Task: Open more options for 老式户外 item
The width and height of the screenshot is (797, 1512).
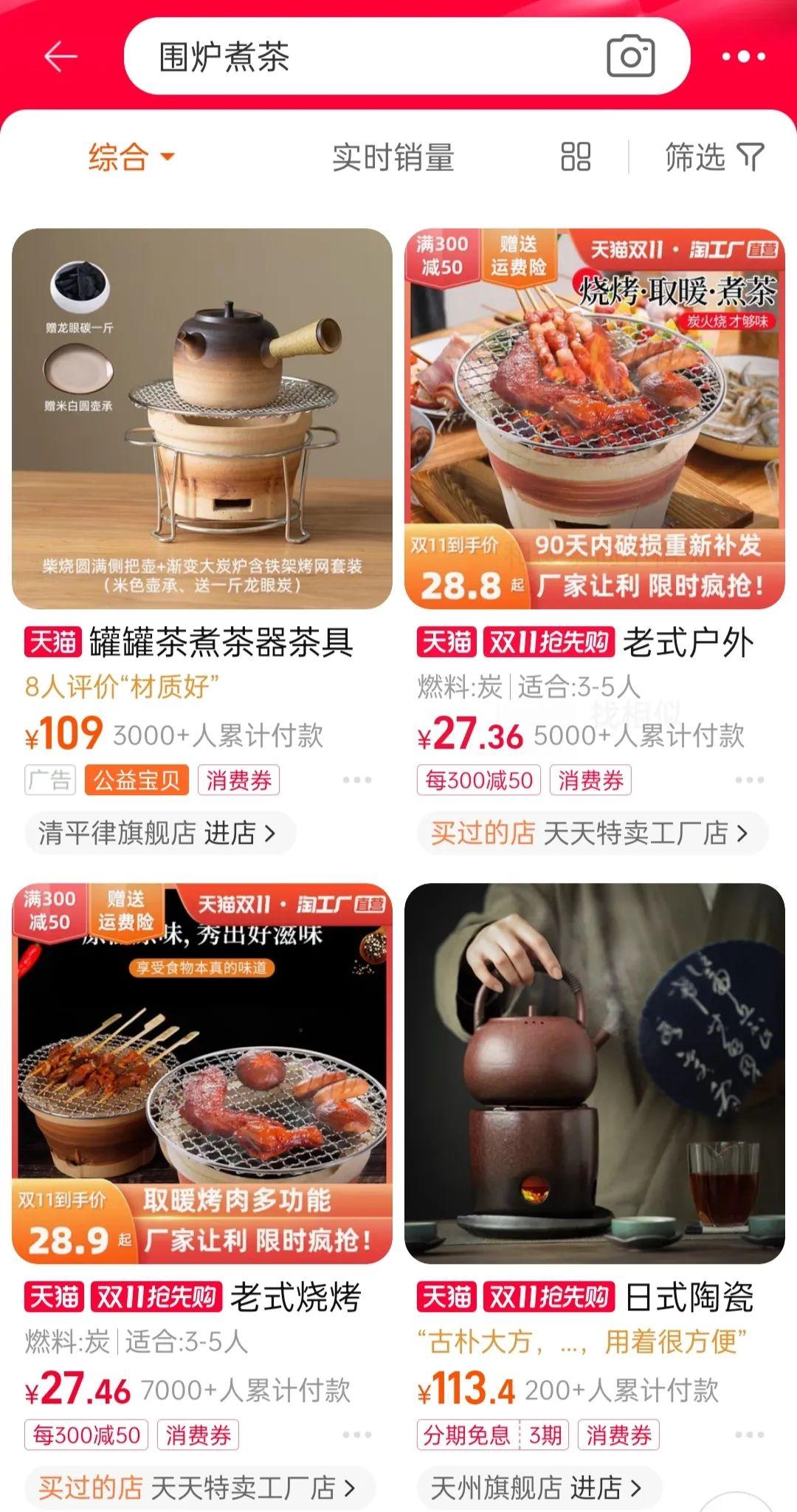Action: [750, 780]
